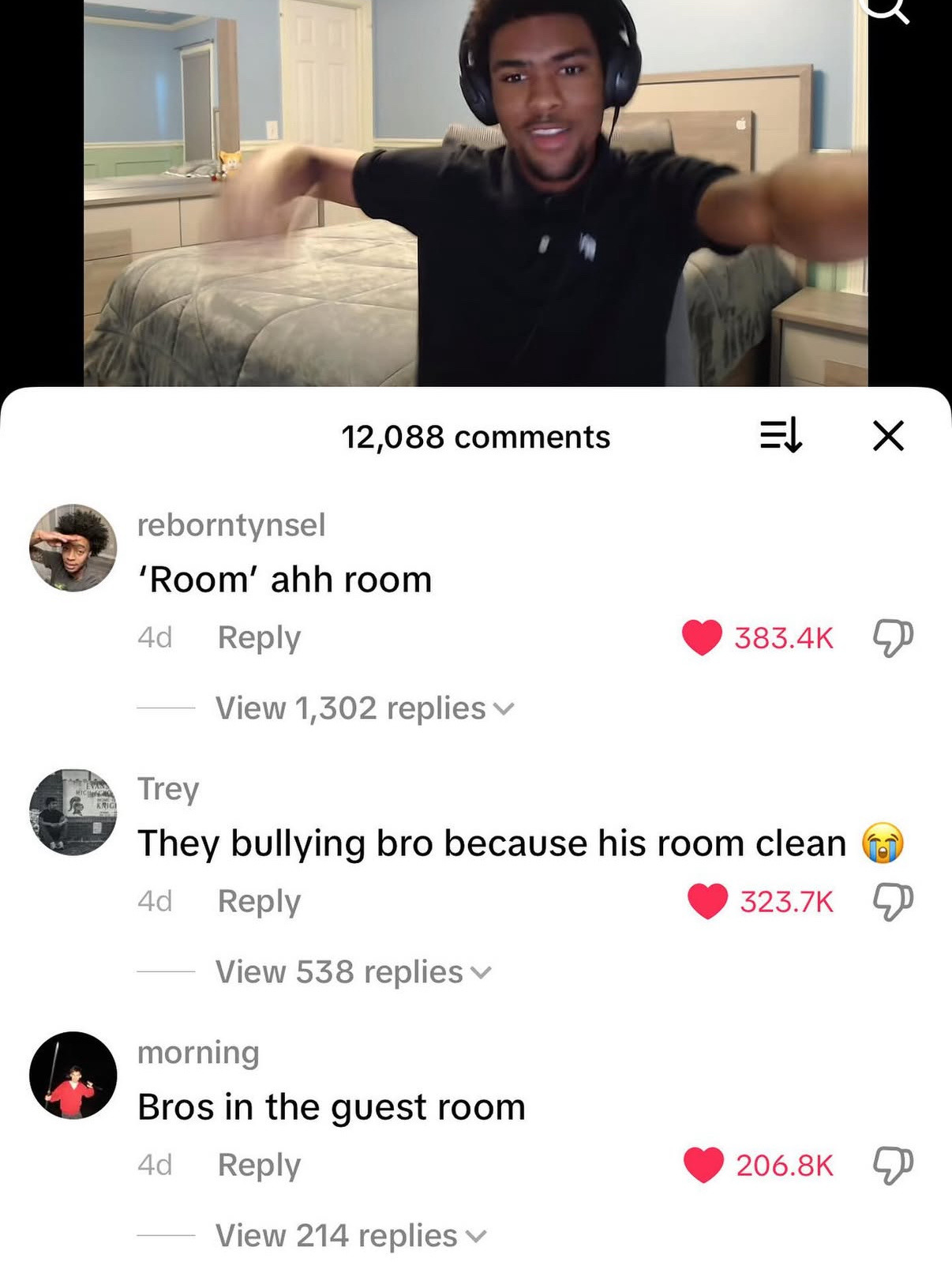The width and height of the screenshot is (952, 1262).
Task: Dislike morning's comment
Action: coord(893,1165)
